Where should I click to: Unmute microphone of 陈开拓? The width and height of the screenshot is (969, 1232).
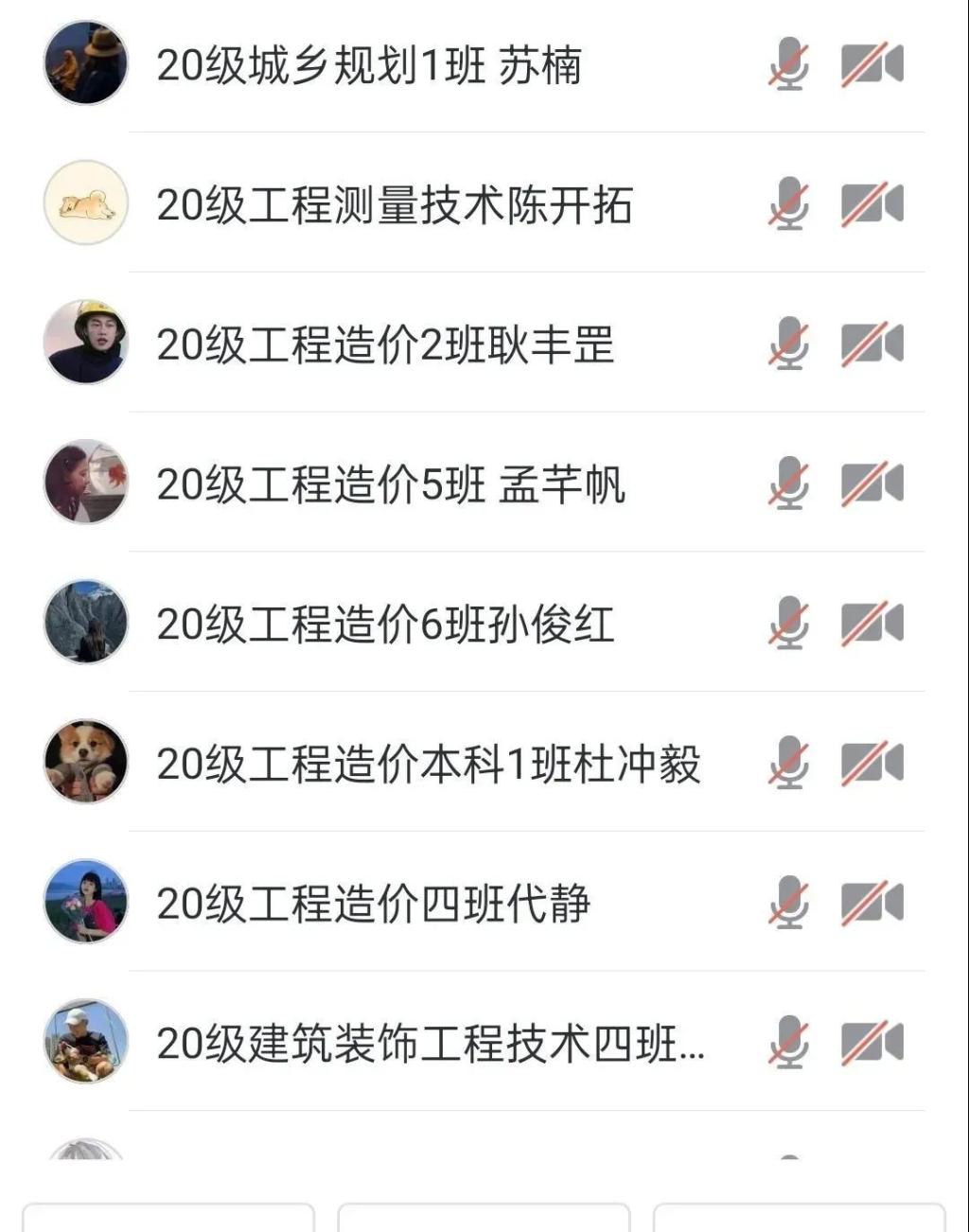point(788,205)
